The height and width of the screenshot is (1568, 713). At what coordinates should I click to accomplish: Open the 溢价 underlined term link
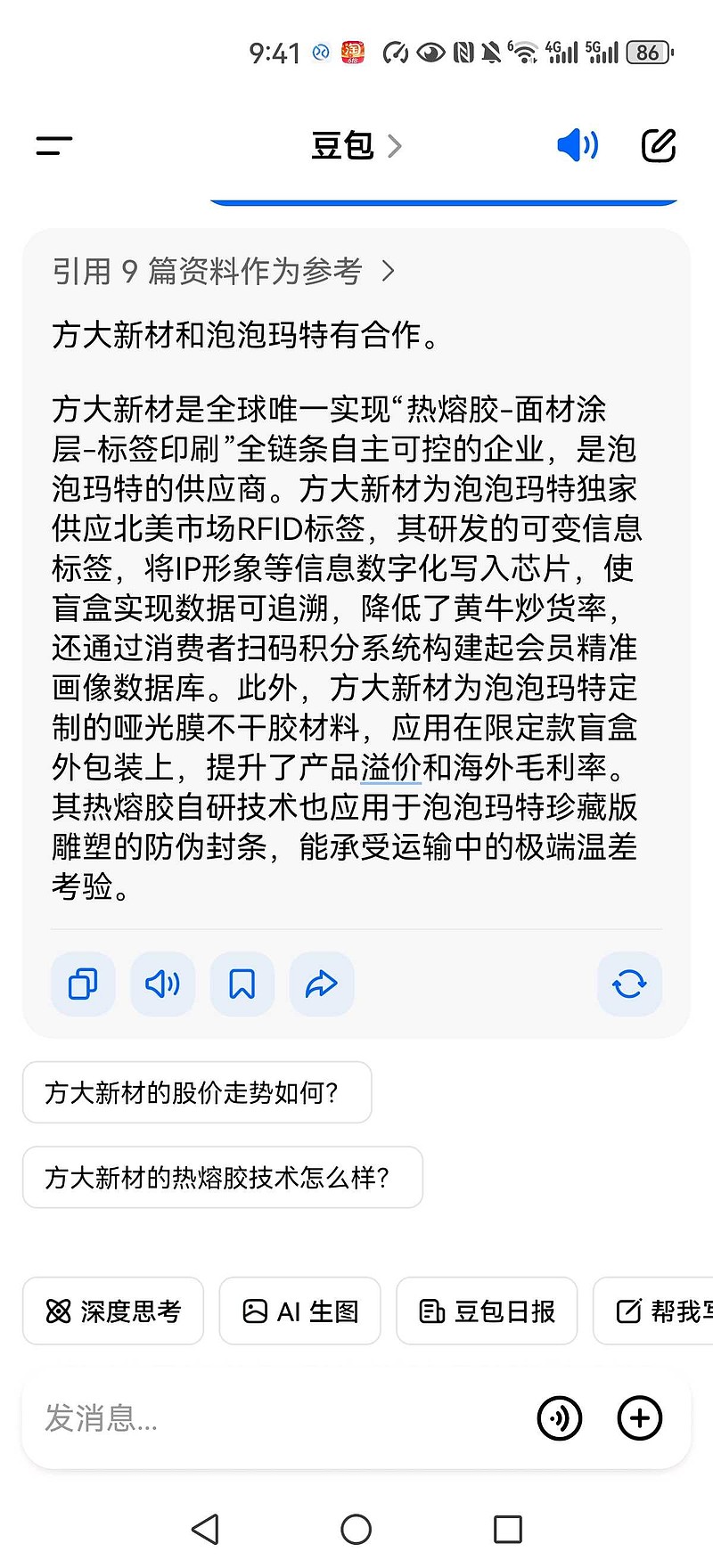tap(391, 767)
